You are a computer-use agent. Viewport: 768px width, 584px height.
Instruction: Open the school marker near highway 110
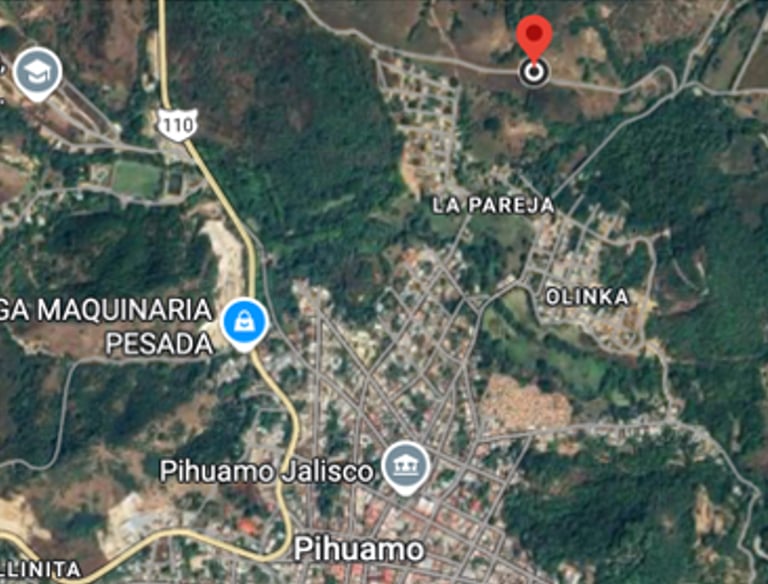point(38,72)
